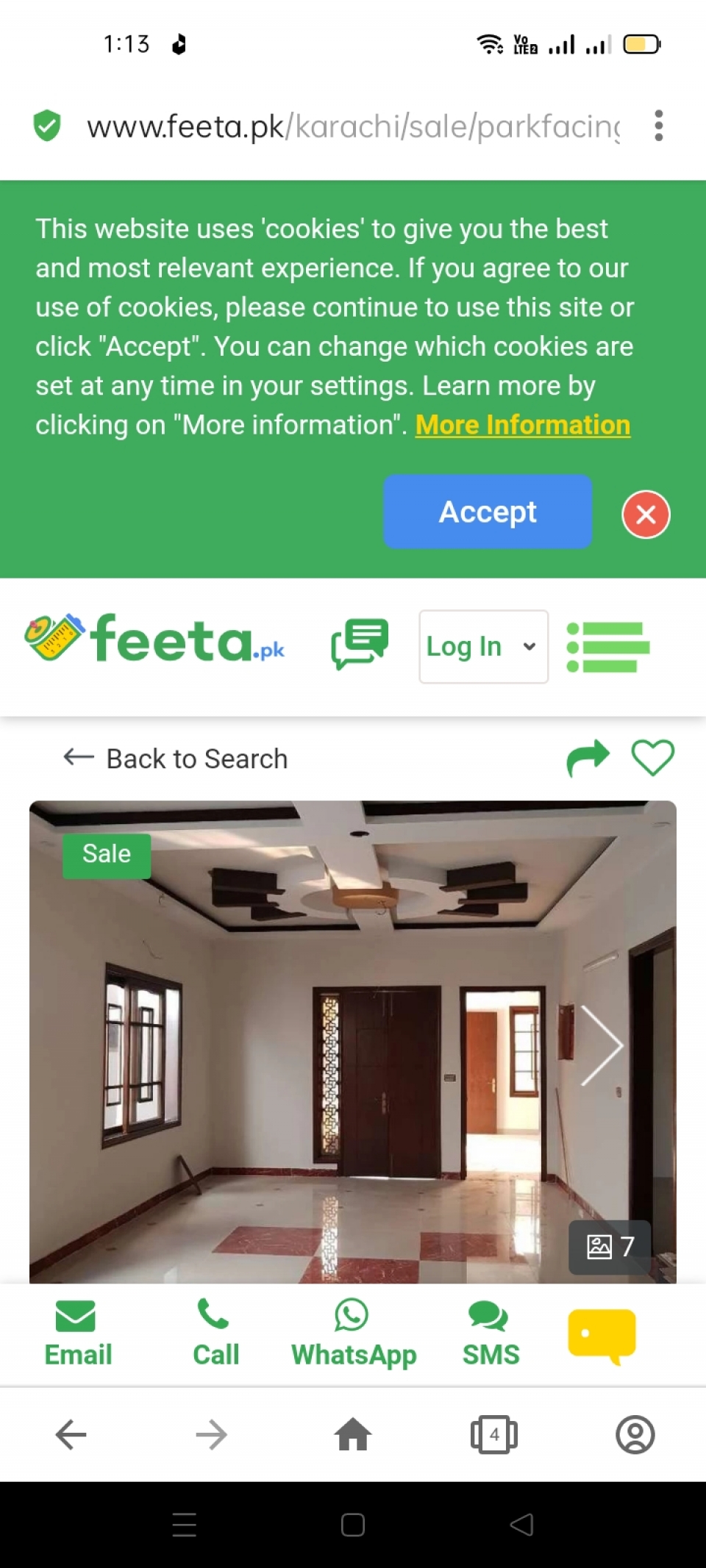The height and width of the screenshot is (1568, 706).
Task: Expand the Log In dropdown
Action: [483, 647]
